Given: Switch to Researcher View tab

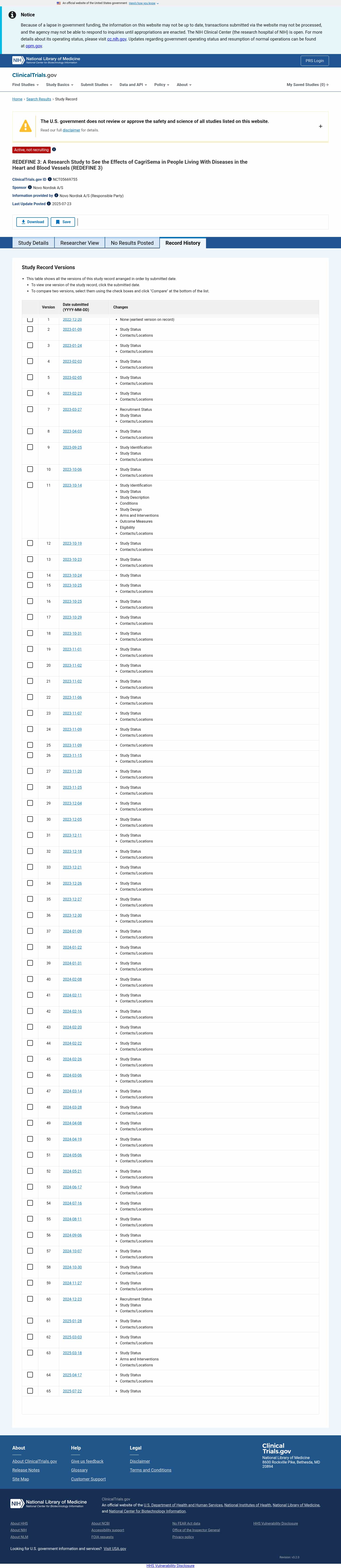Looking at the screenshot, I should tap(80, 243).
